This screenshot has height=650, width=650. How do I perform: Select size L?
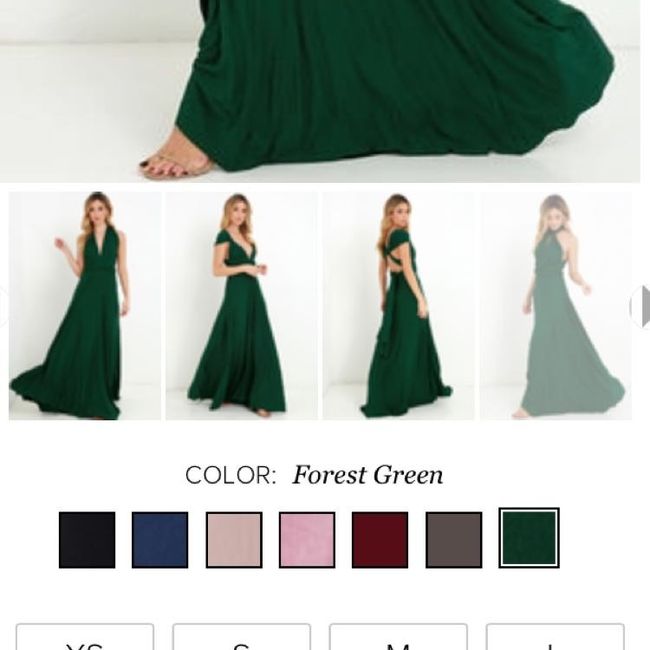tap(555, 638)
